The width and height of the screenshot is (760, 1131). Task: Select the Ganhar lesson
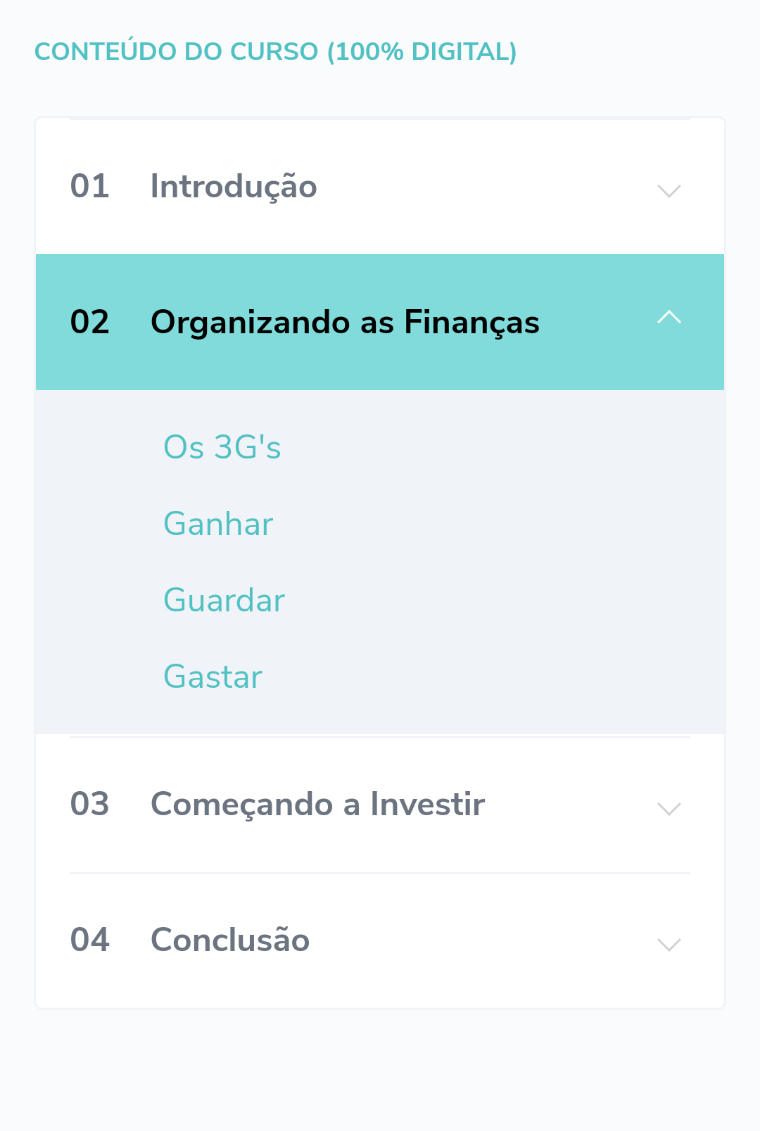pyautogui.click(x=217, y=524)
